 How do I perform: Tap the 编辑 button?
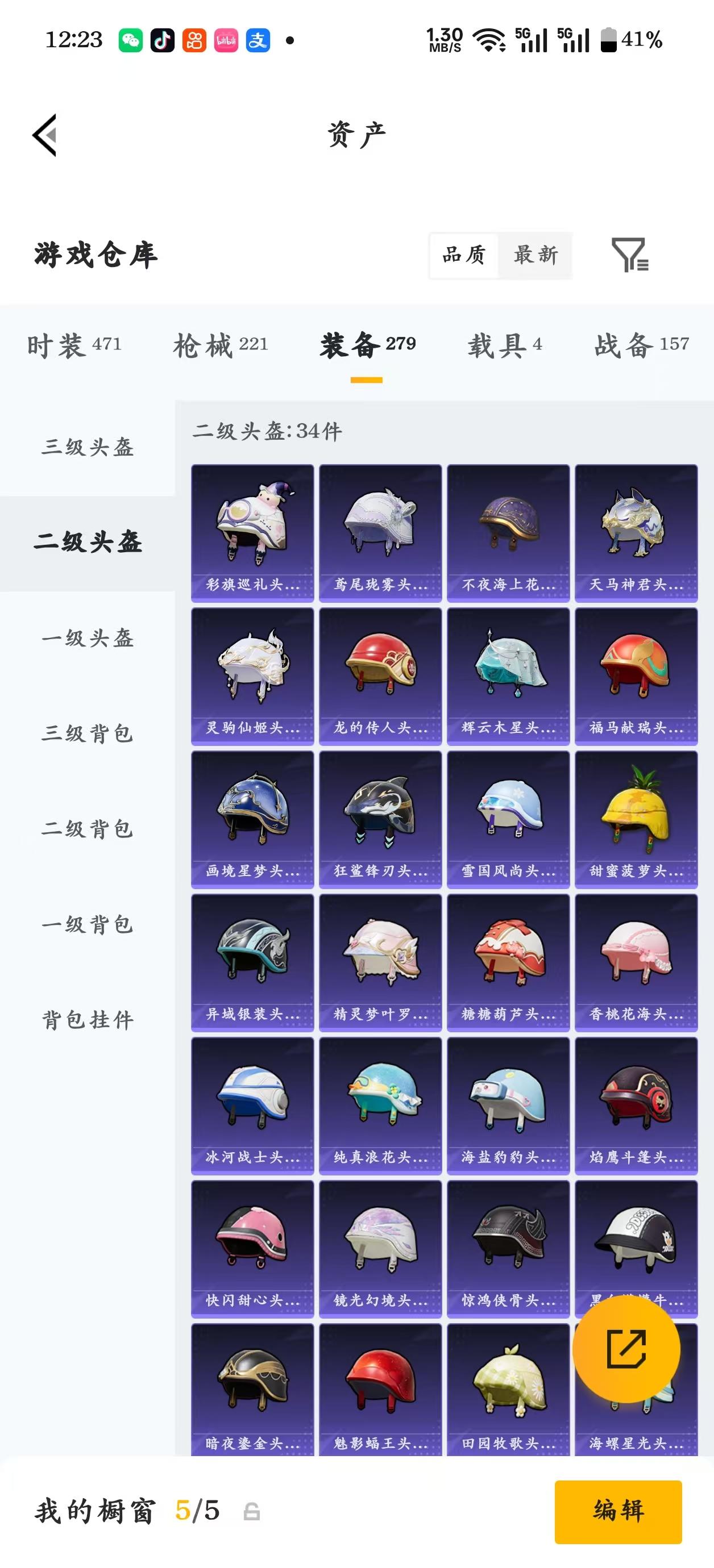[618, 1511]
